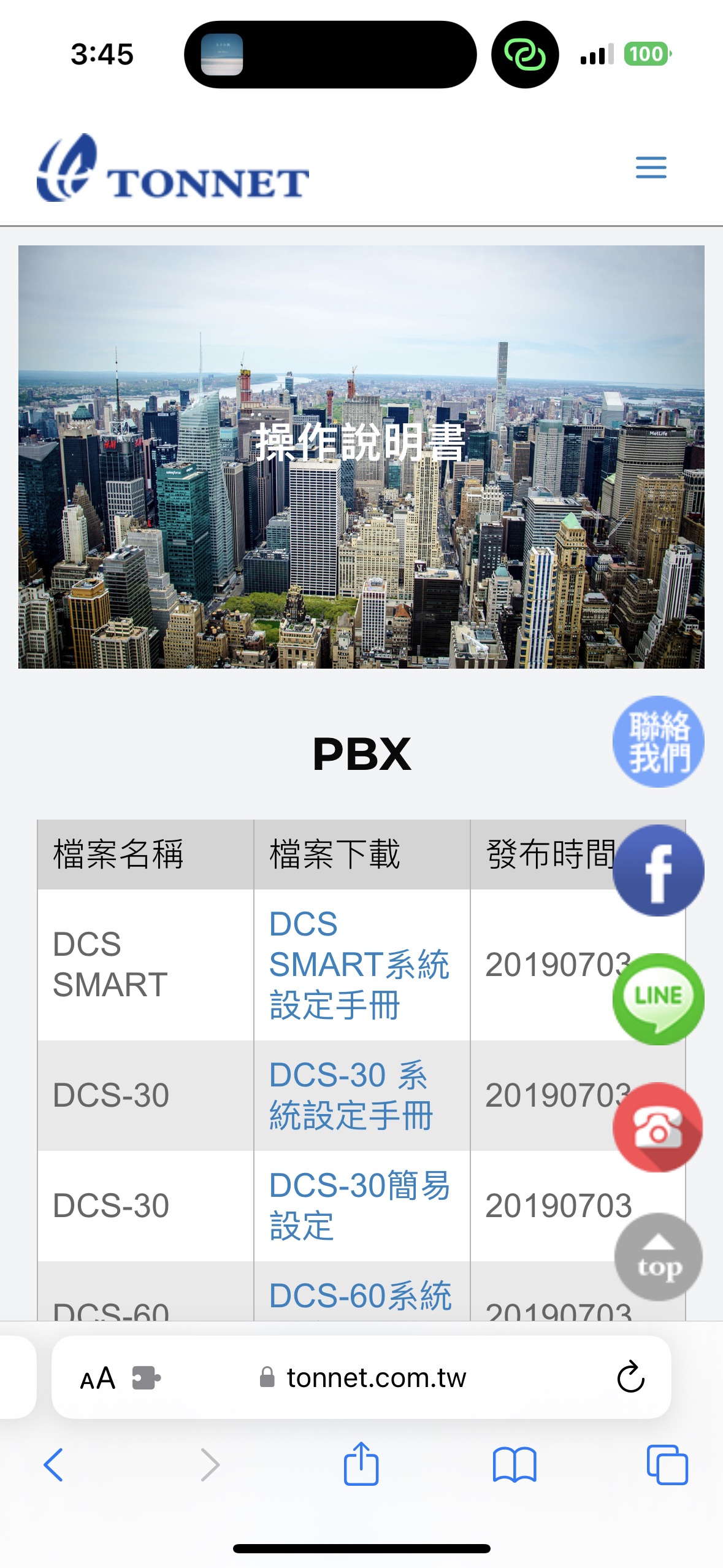Image resolution: width=723 pixels, height=1568 pixels.
Task: Open the Facebook floating button
Action: [659, 870]
